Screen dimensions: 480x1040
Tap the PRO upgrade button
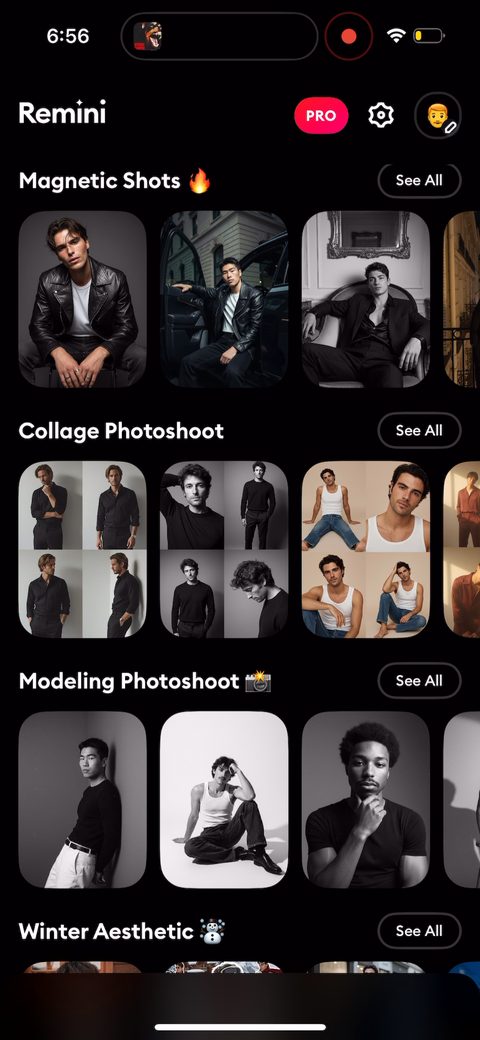(x=321, y=115)
